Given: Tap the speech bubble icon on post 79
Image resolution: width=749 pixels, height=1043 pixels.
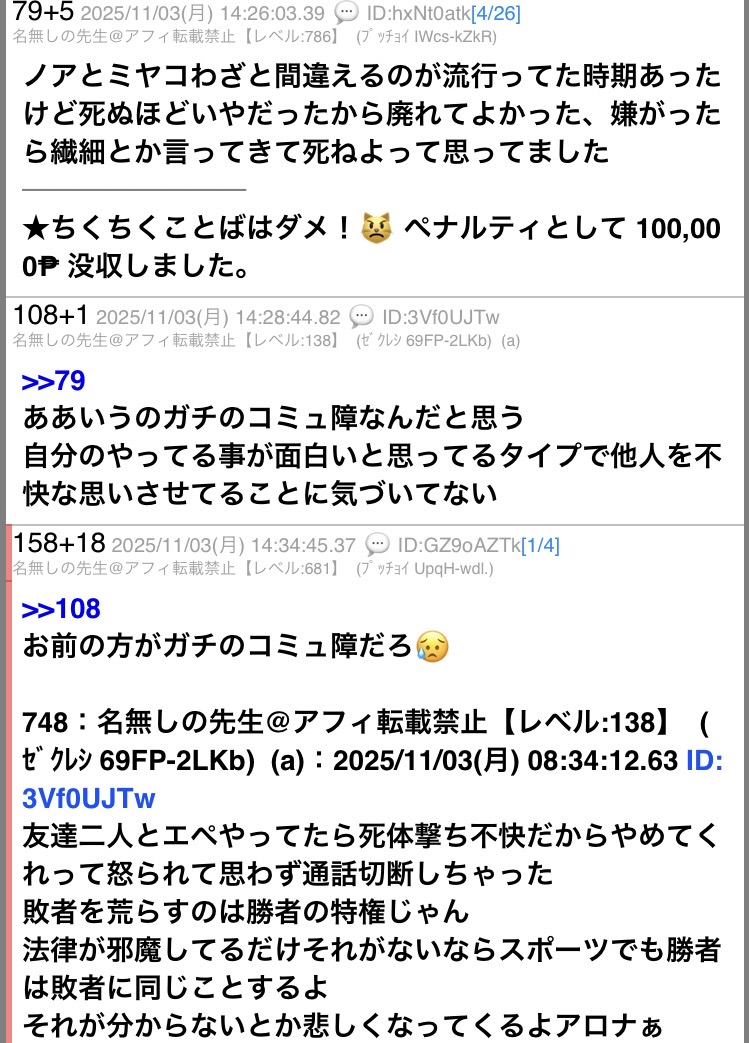Looking at the screenshot, I should (x=346, y=14).
